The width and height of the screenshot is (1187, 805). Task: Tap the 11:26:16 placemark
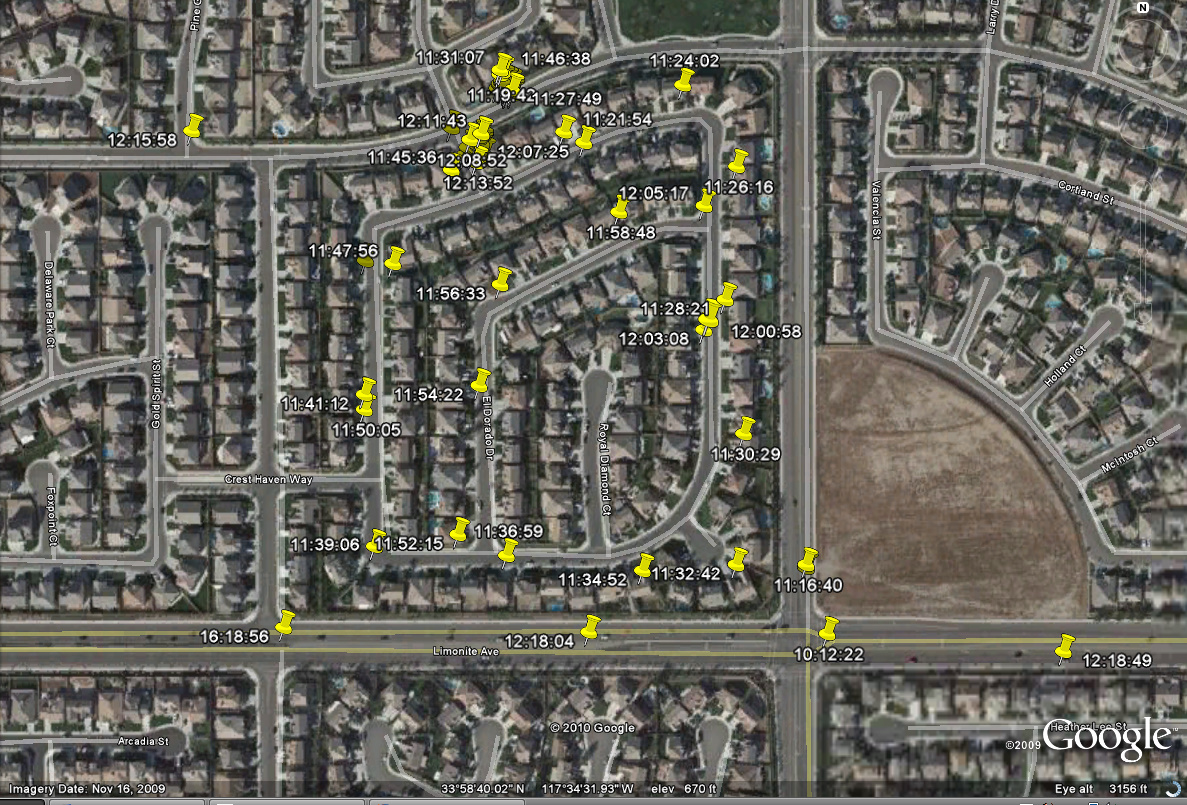(739, 161)
